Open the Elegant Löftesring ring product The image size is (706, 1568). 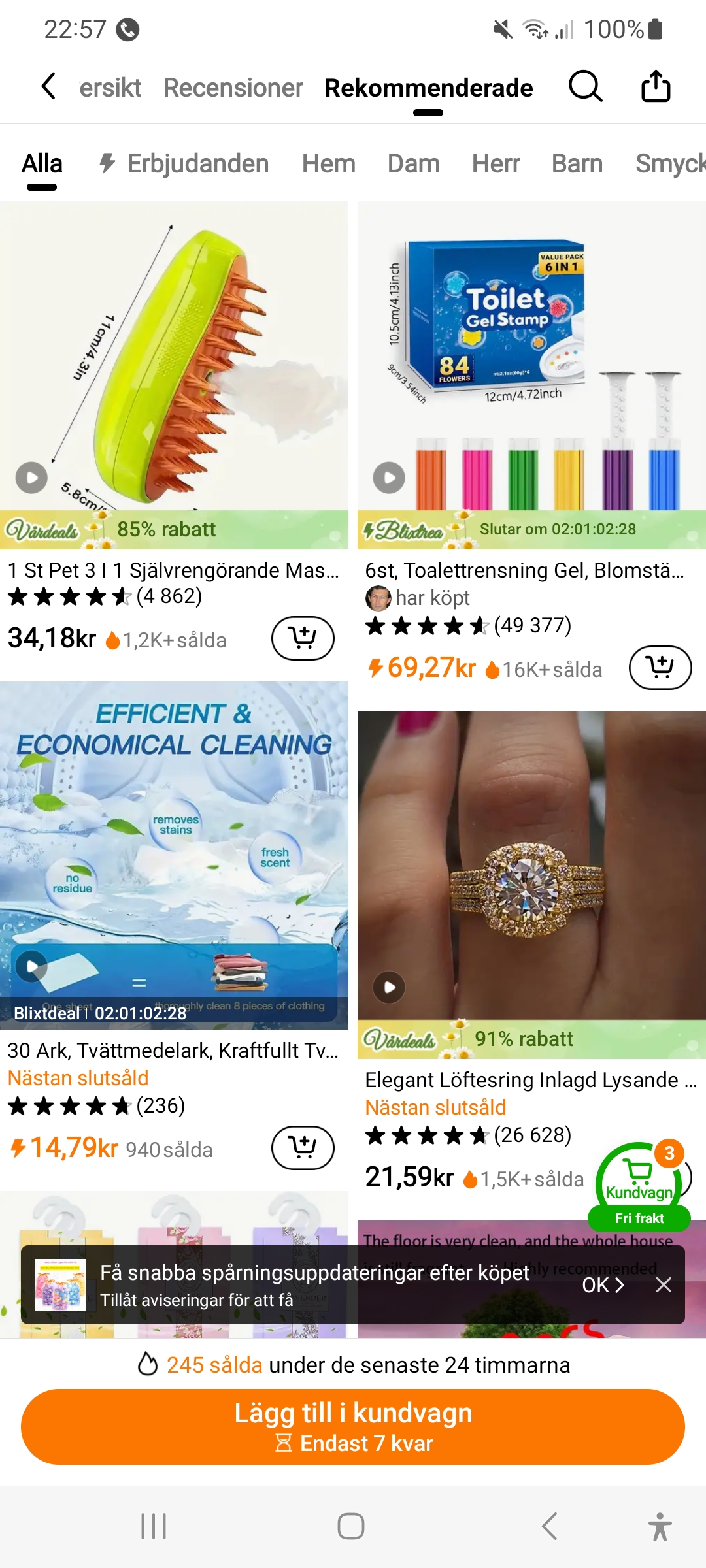[x=531, y=869]
